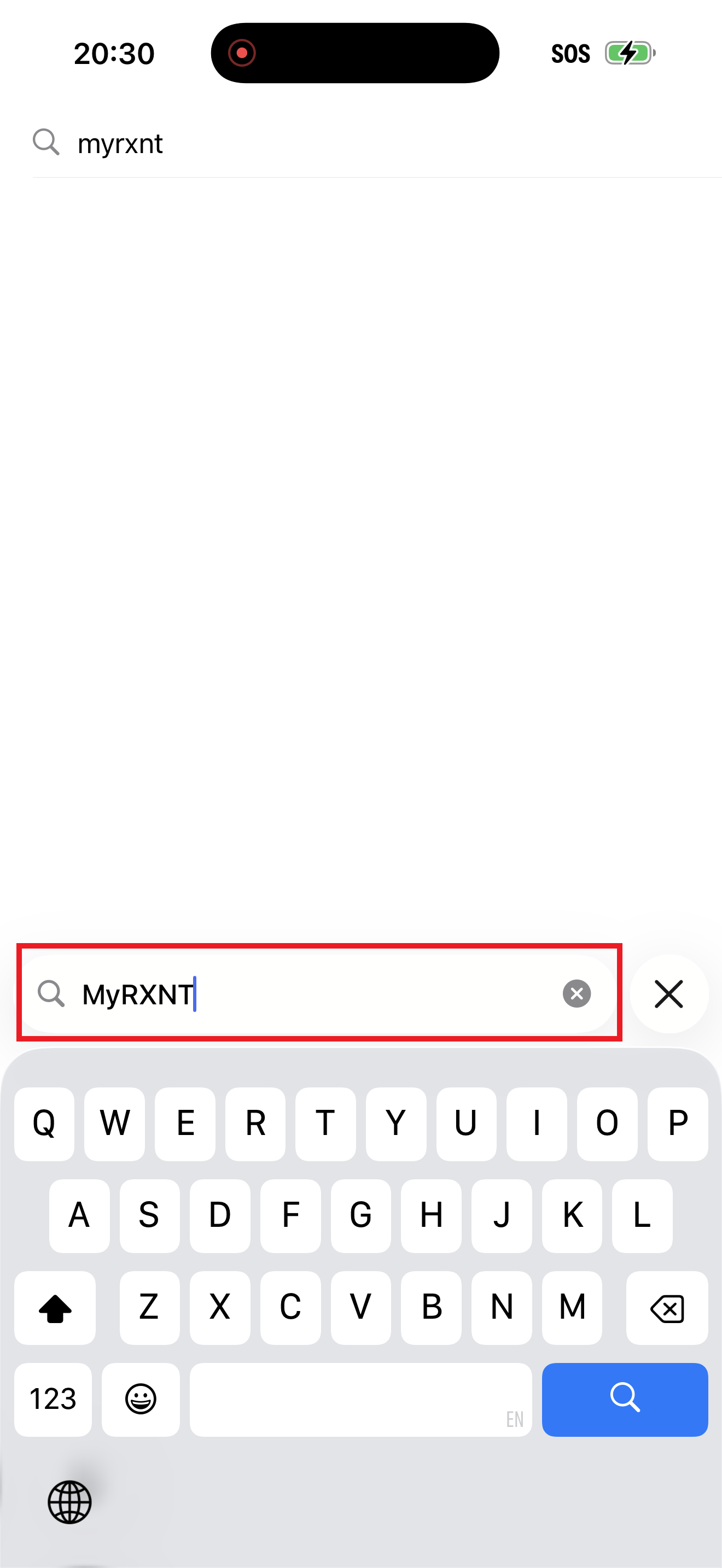Tap the MyRXNT search field

(x=317, y=994)
